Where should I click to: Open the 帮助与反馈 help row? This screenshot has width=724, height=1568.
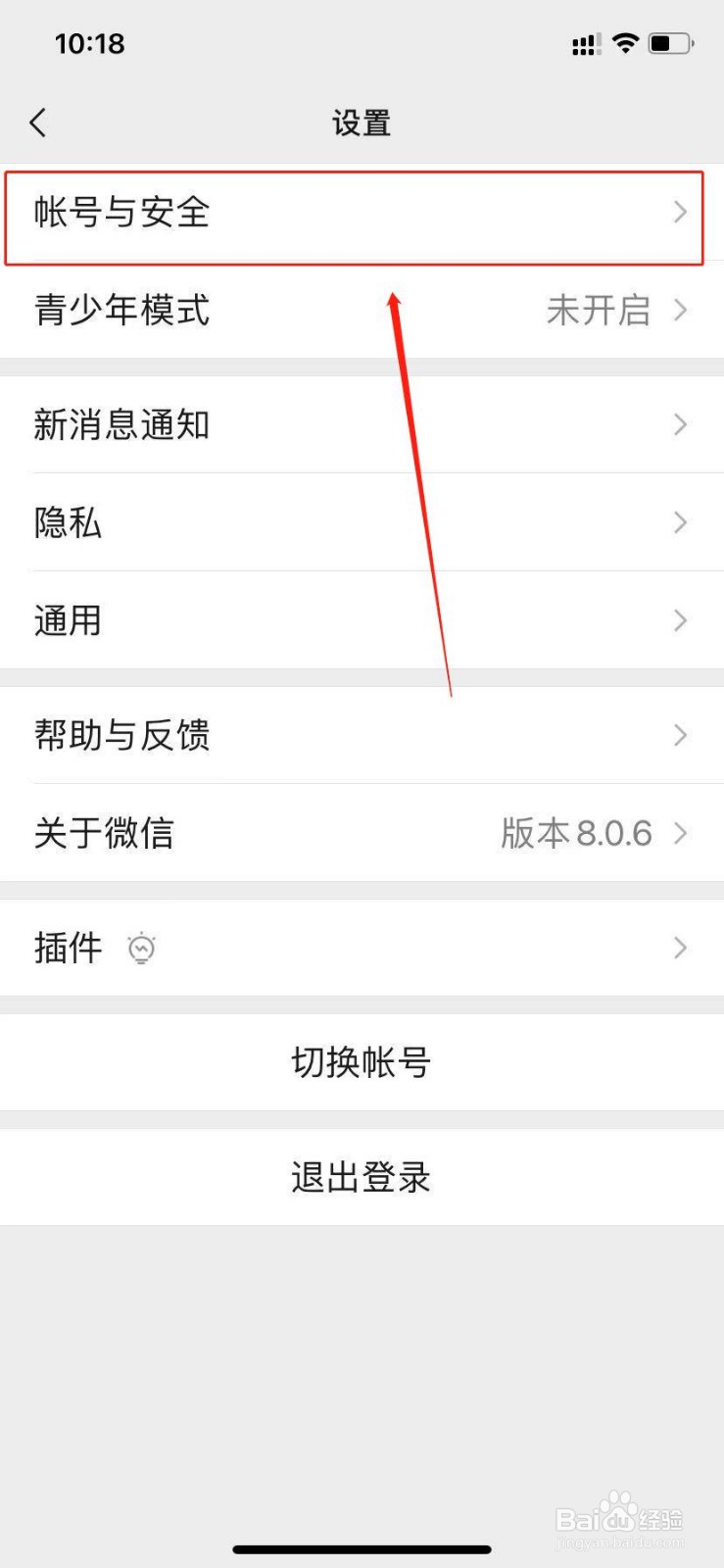(x=122, y=735)
